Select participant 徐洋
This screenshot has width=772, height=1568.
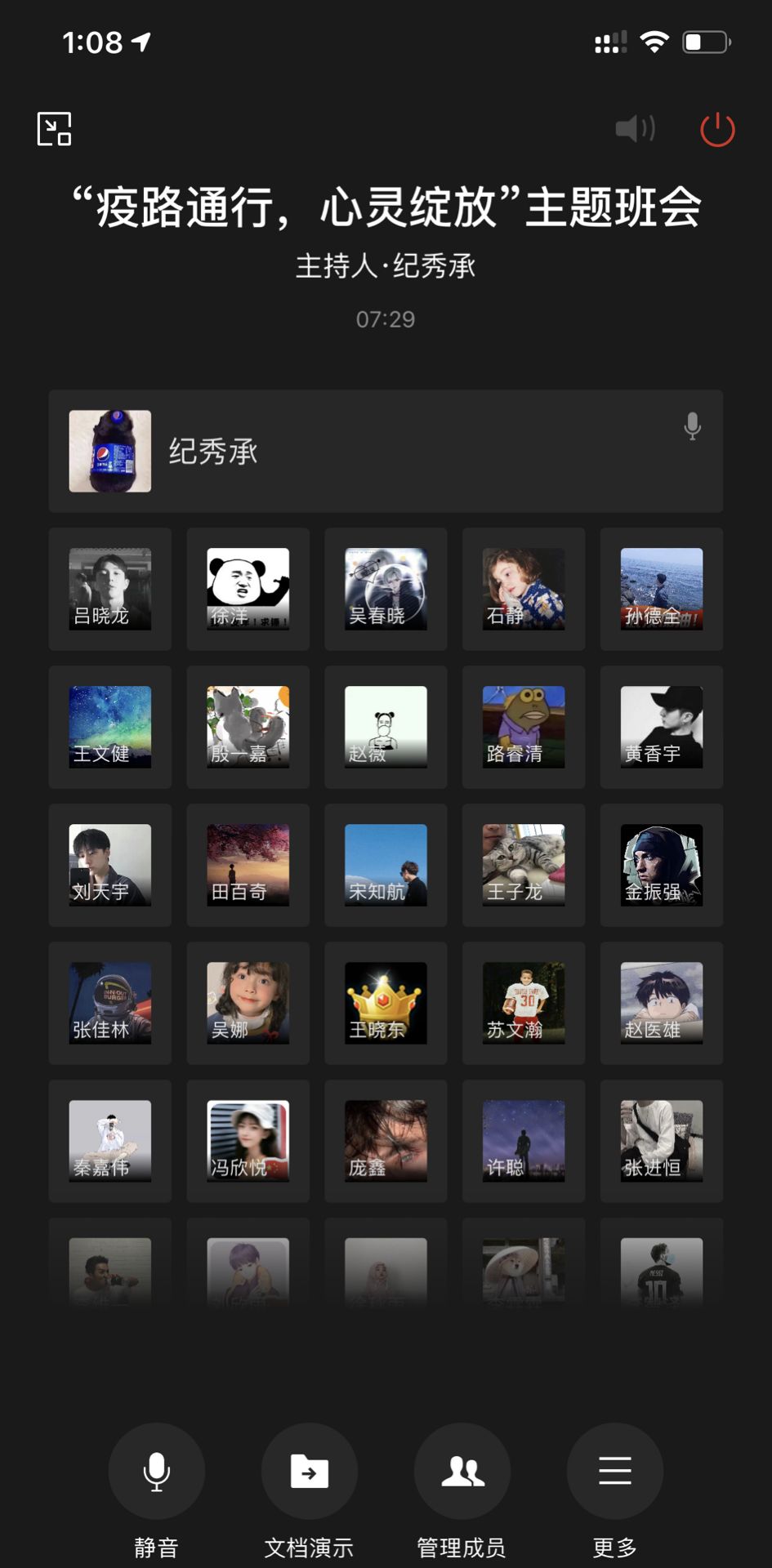pos(248,589)
